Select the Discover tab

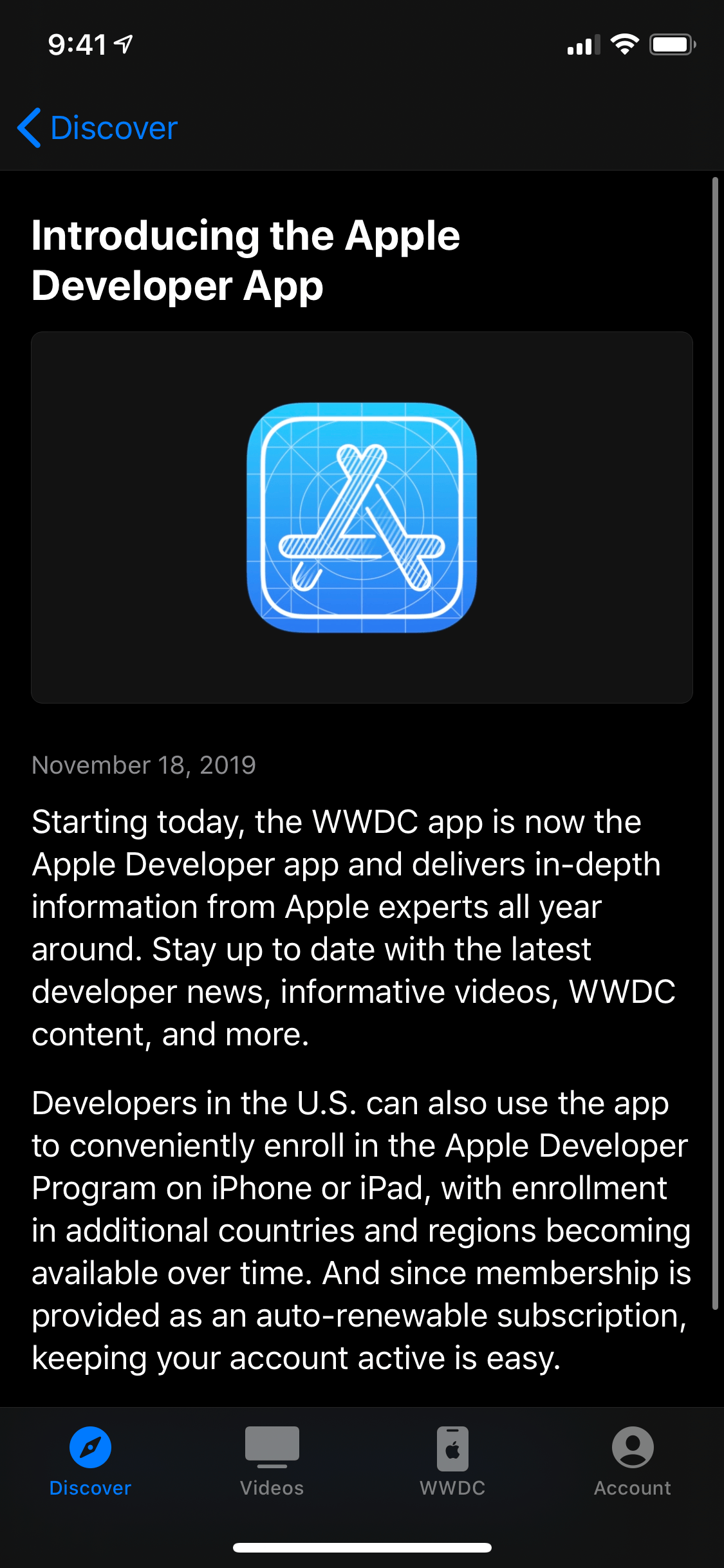click(x=90, y=1461)
